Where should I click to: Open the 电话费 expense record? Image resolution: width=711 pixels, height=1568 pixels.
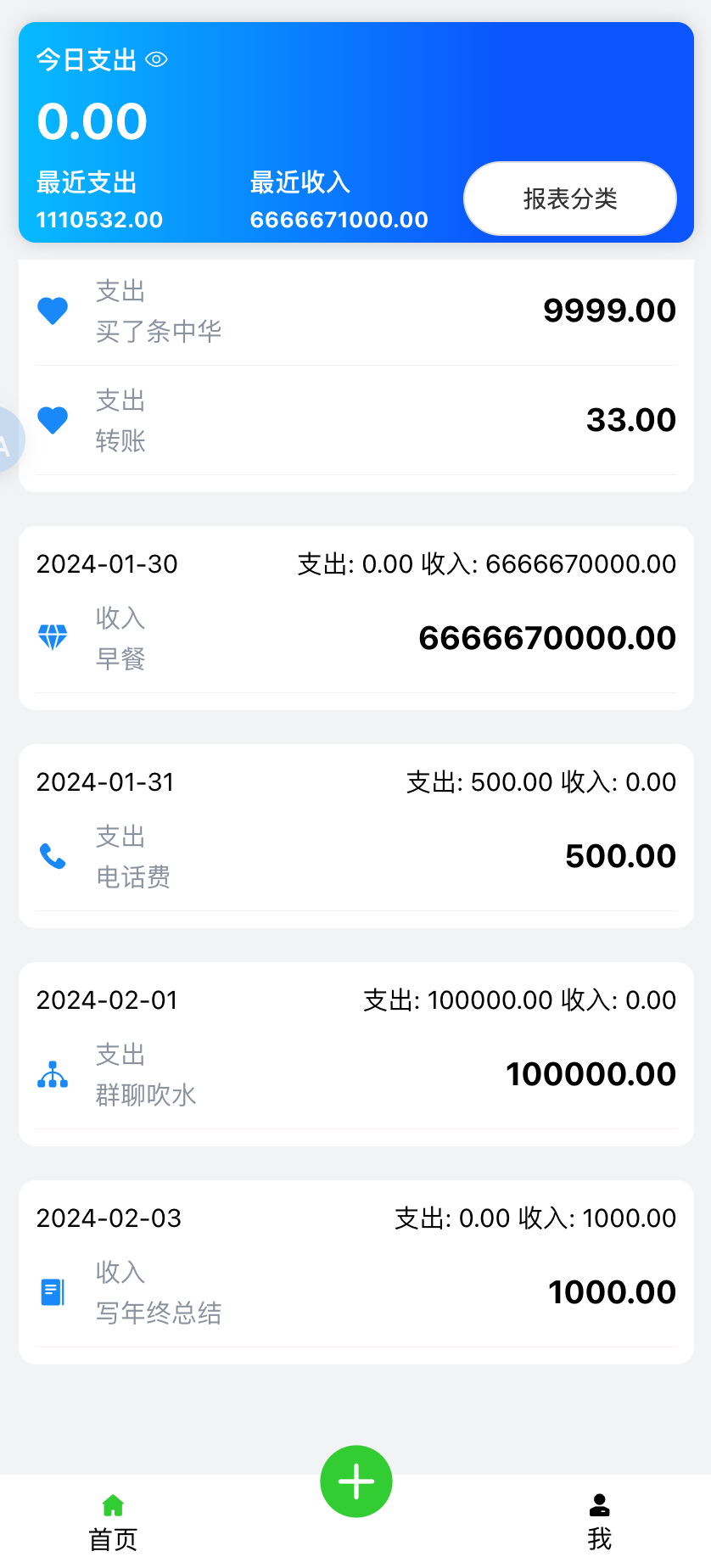point(355,856)
